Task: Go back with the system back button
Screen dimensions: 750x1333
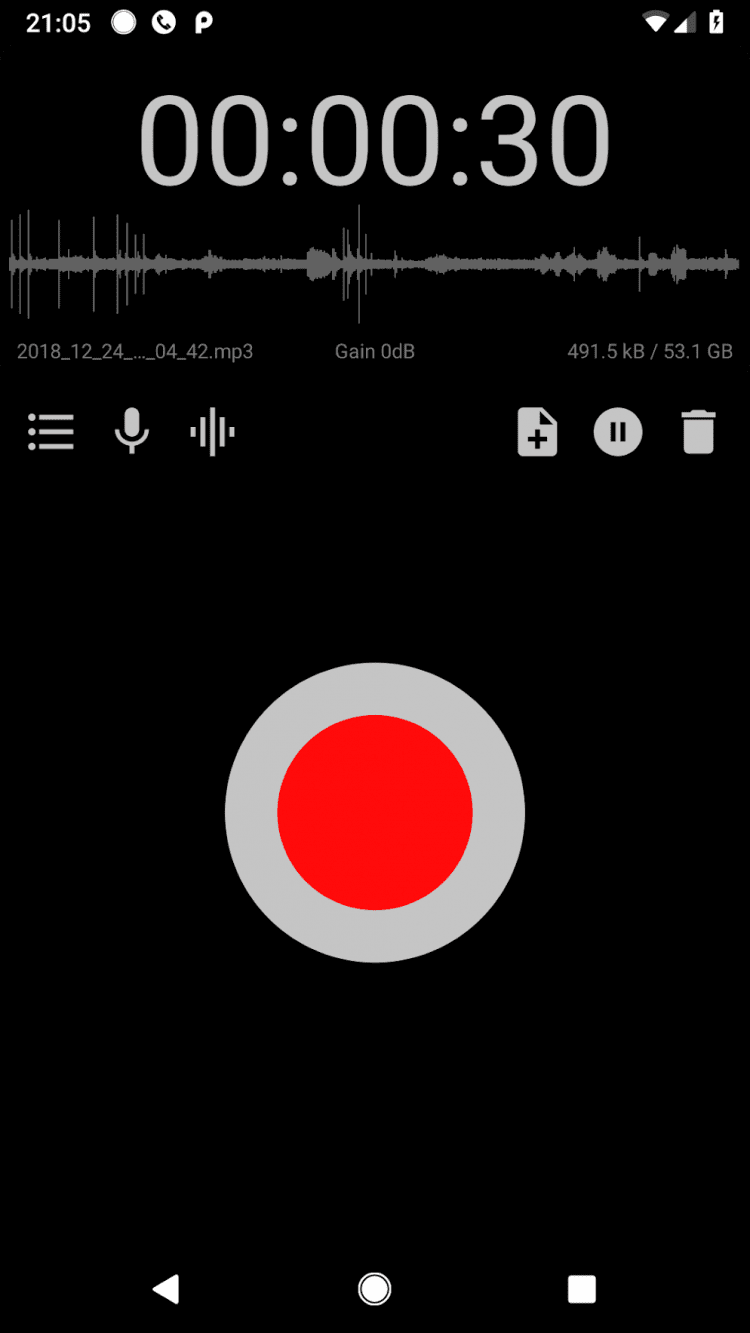Action: 166,1289
